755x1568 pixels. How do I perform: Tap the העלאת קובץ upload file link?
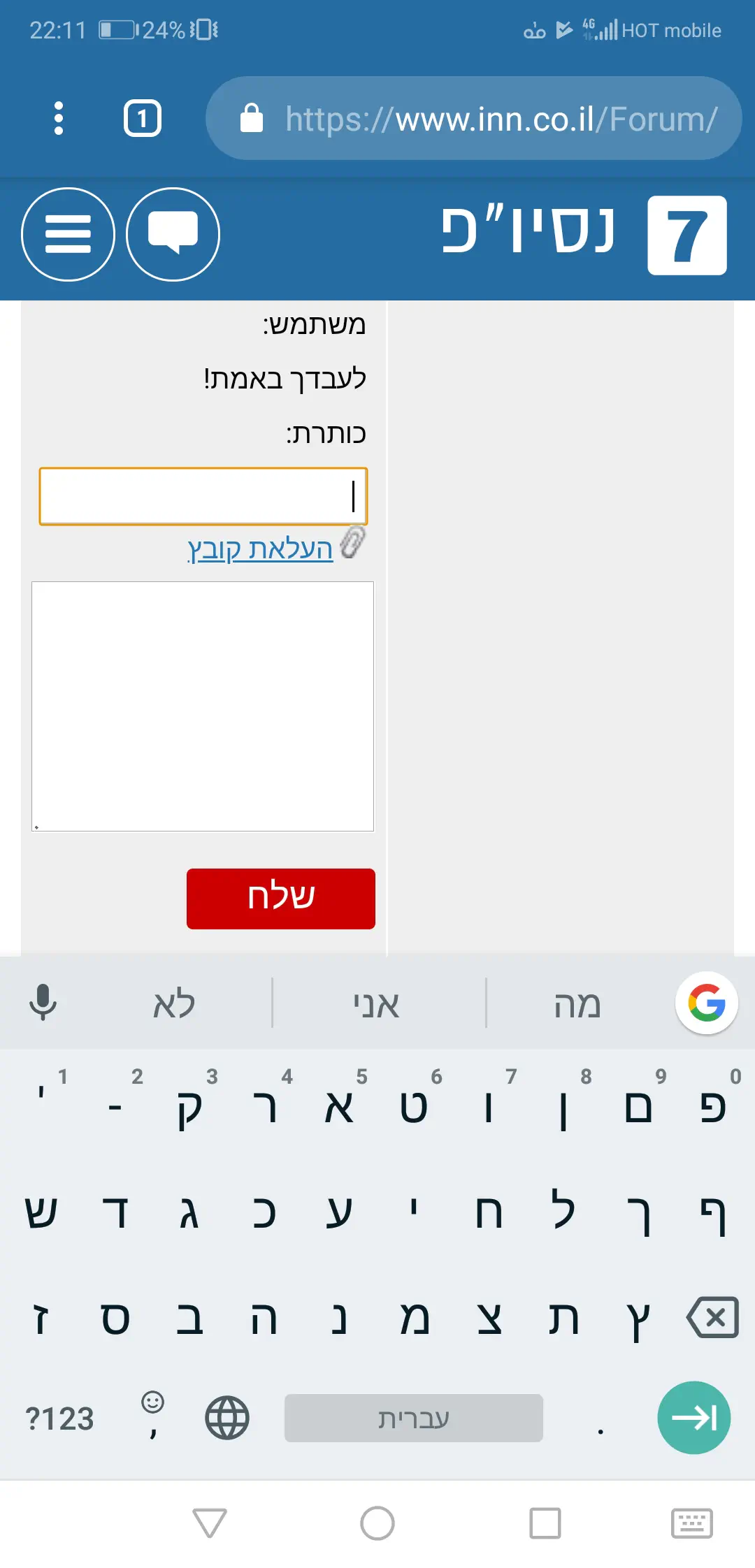coord(260,549)
